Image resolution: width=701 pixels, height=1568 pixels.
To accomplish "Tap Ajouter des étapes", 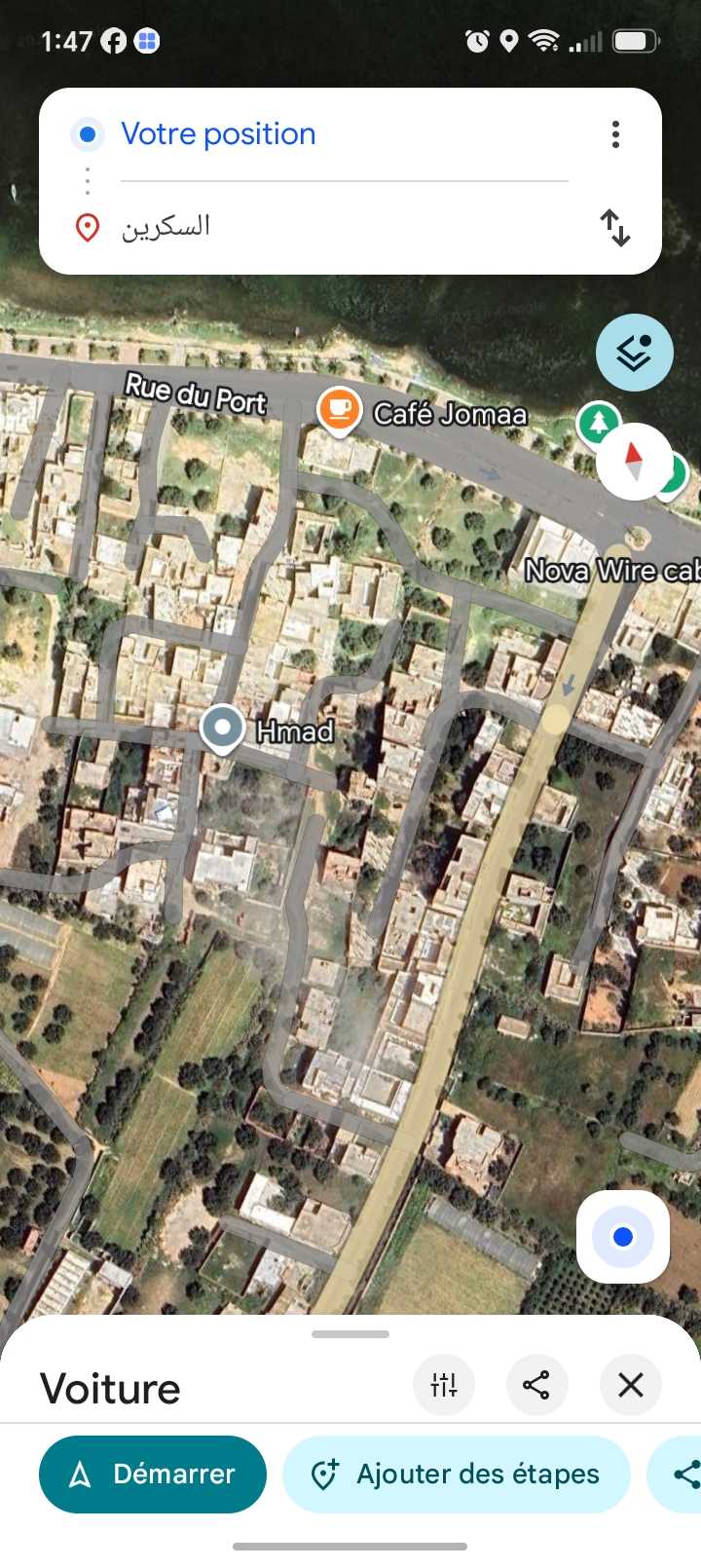I will pos(457,1474).
